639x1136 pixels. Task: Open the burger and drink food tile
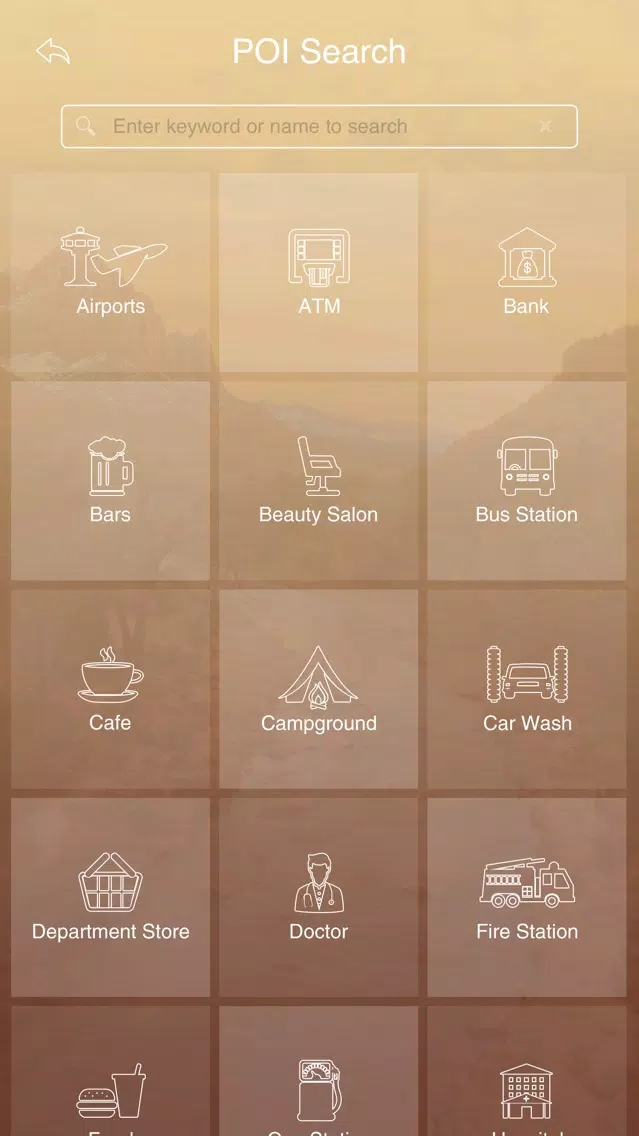click(x=111, y=1072)
